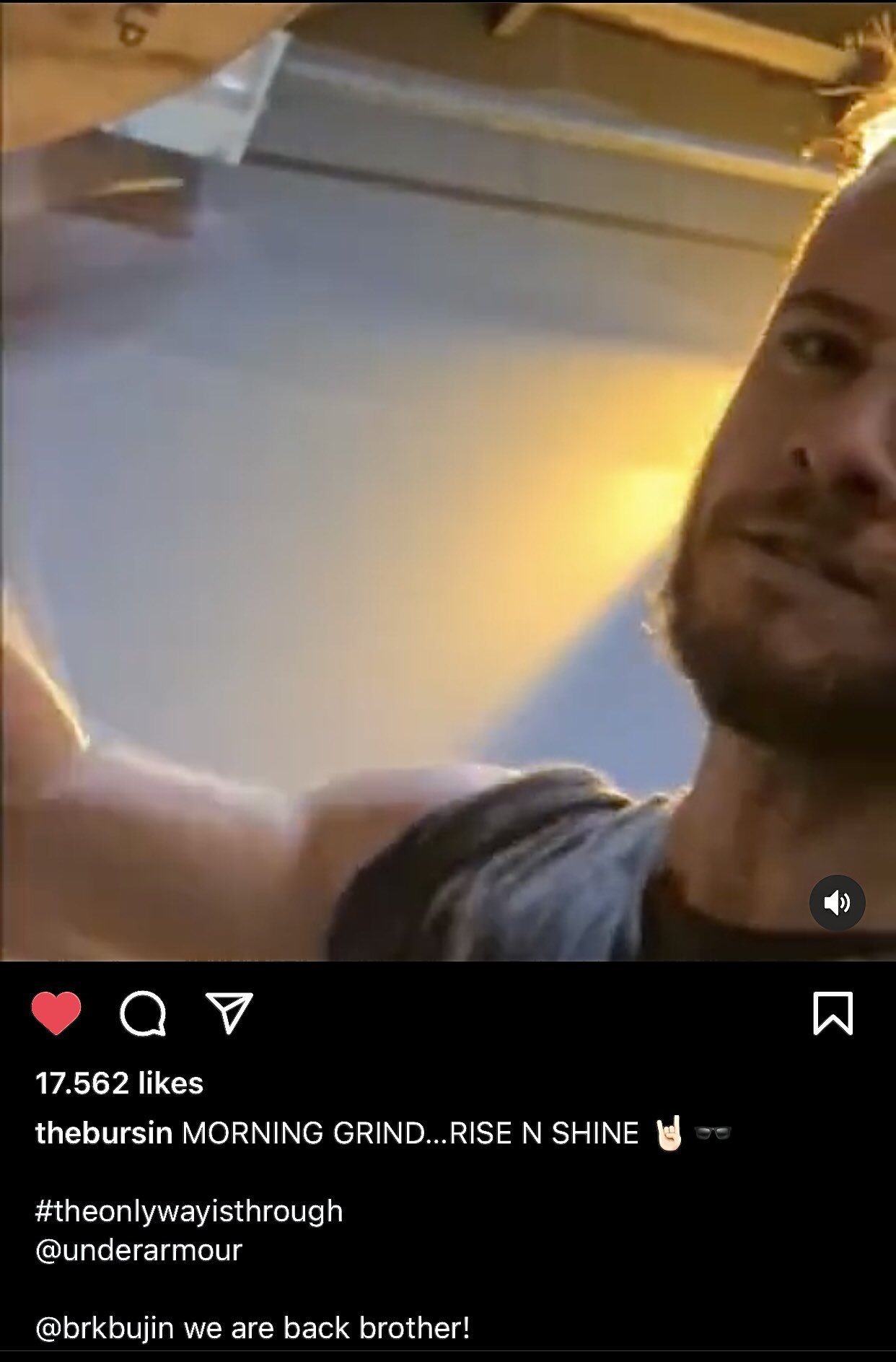
Task: Save the post with the bookmark icon
Action: click(833, 1013)
